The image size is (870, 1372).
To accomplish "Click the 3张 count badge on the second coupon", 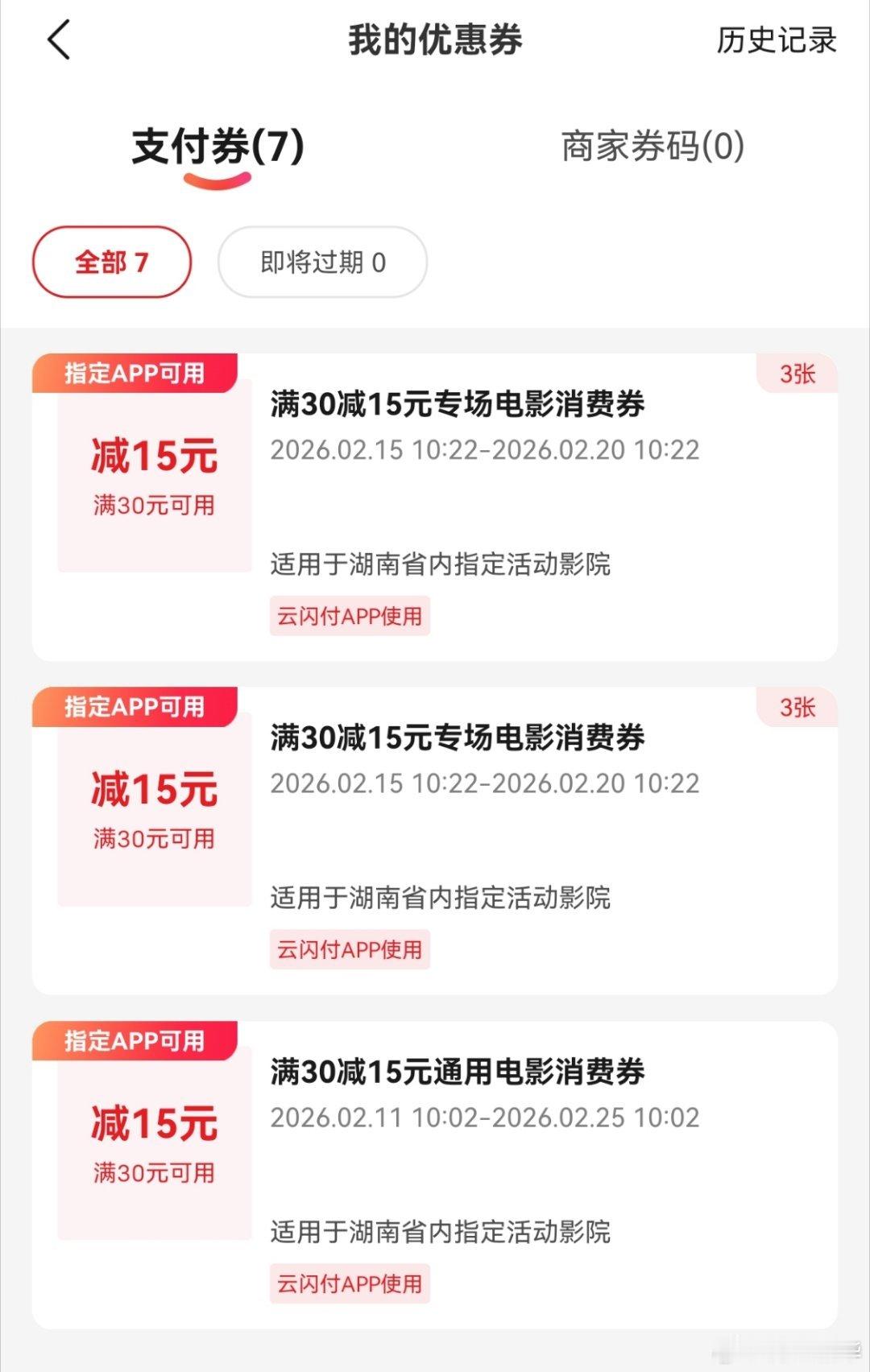I will [799, 709].
